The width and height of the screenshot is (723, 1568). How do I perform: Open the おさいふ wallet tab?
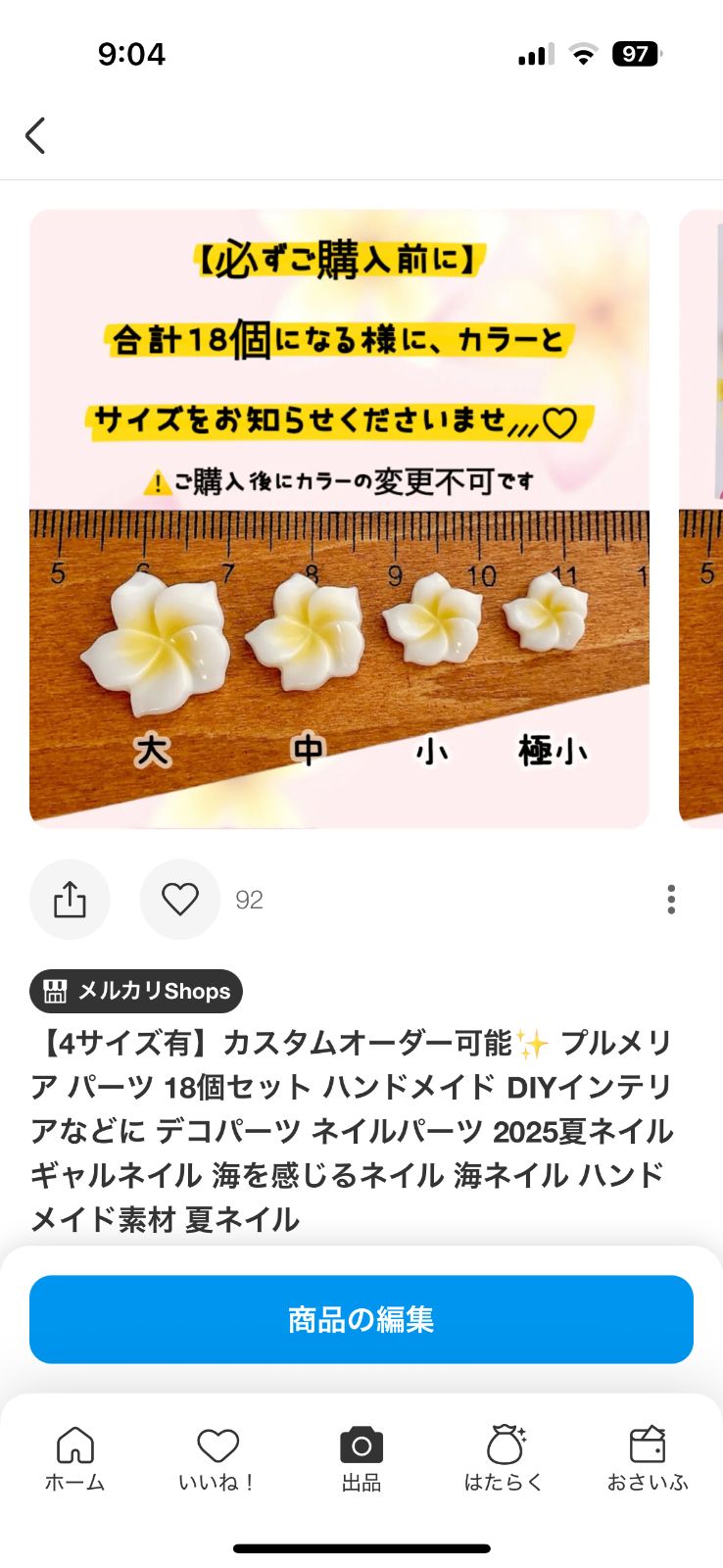648,1458
